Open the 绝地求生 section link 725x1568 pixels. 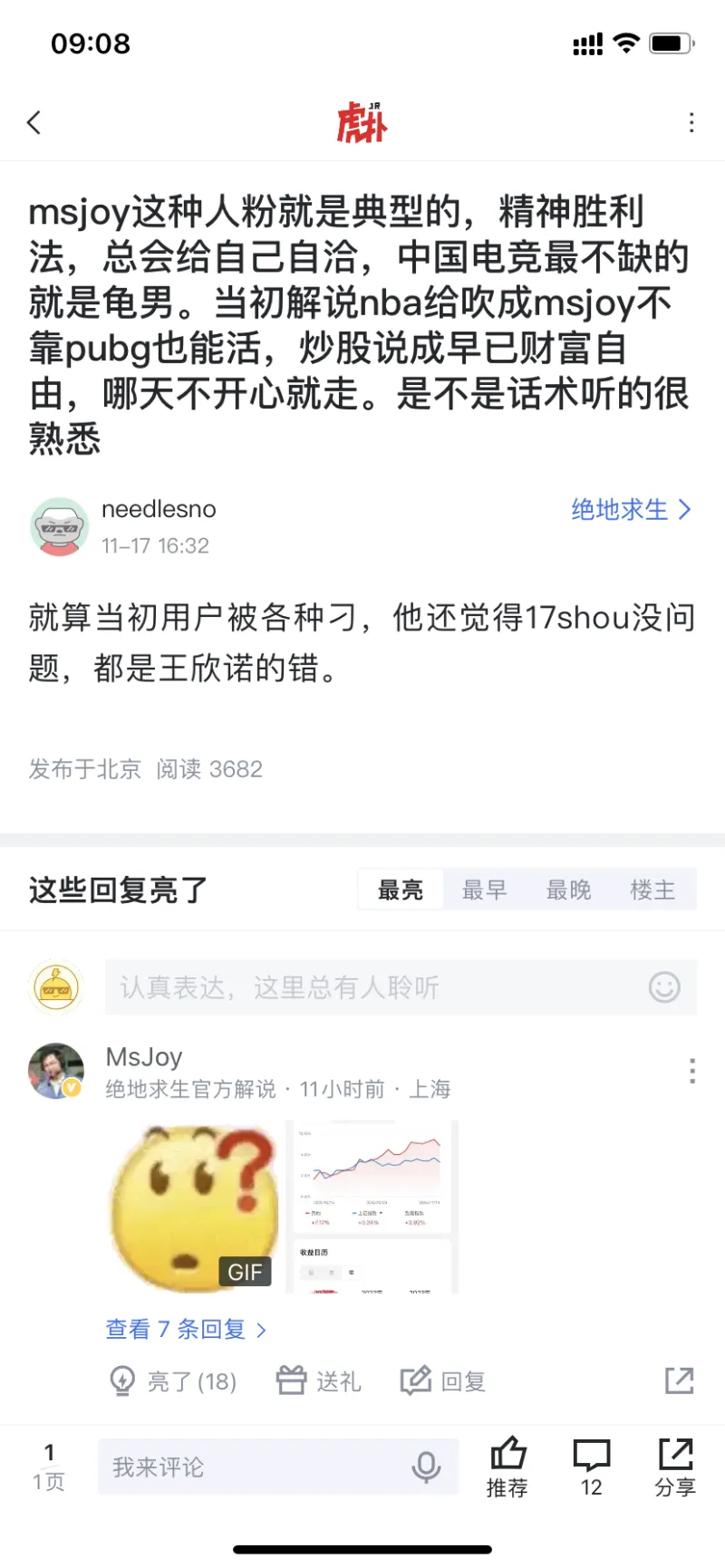point(630,510)
